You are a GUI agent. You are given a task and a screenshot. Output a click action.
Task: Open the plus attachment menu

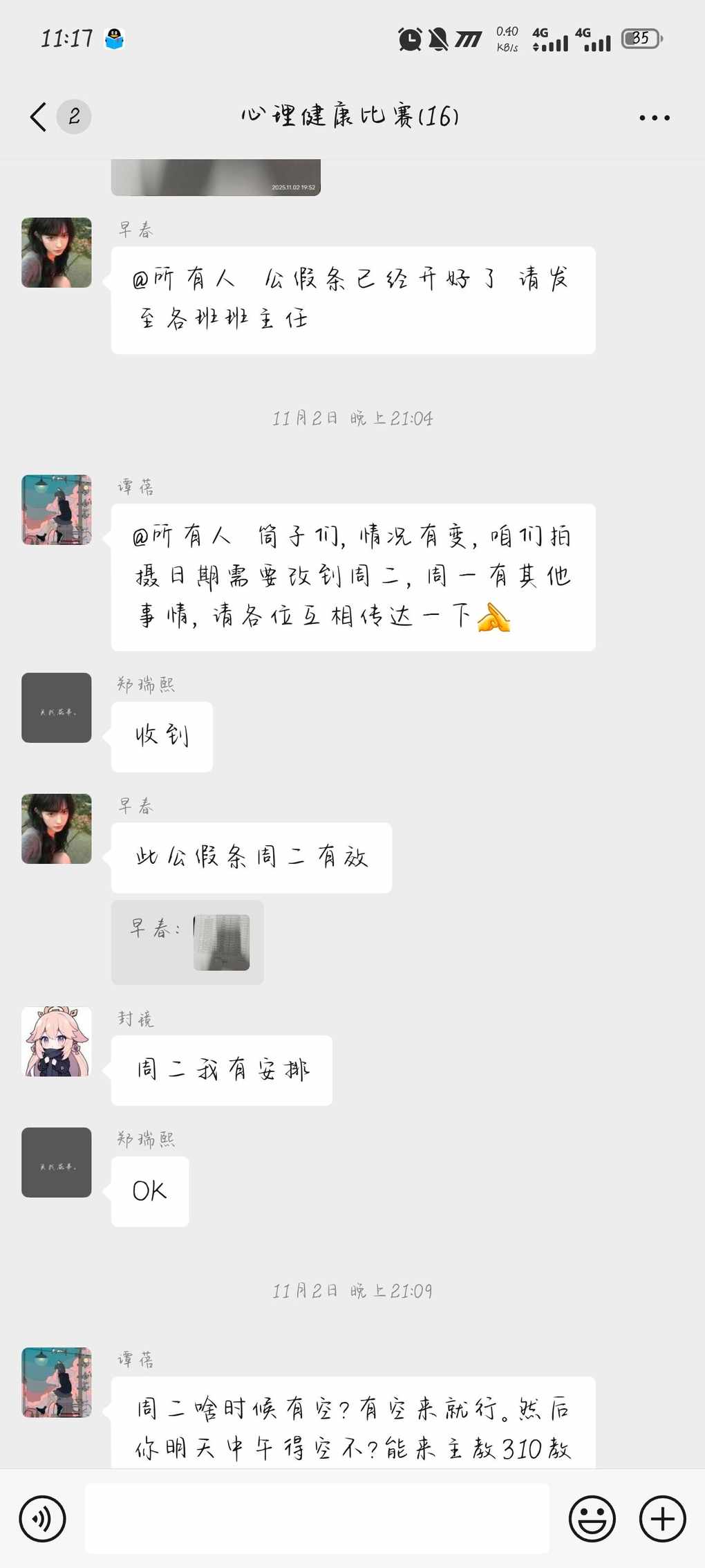point(662,1519)
